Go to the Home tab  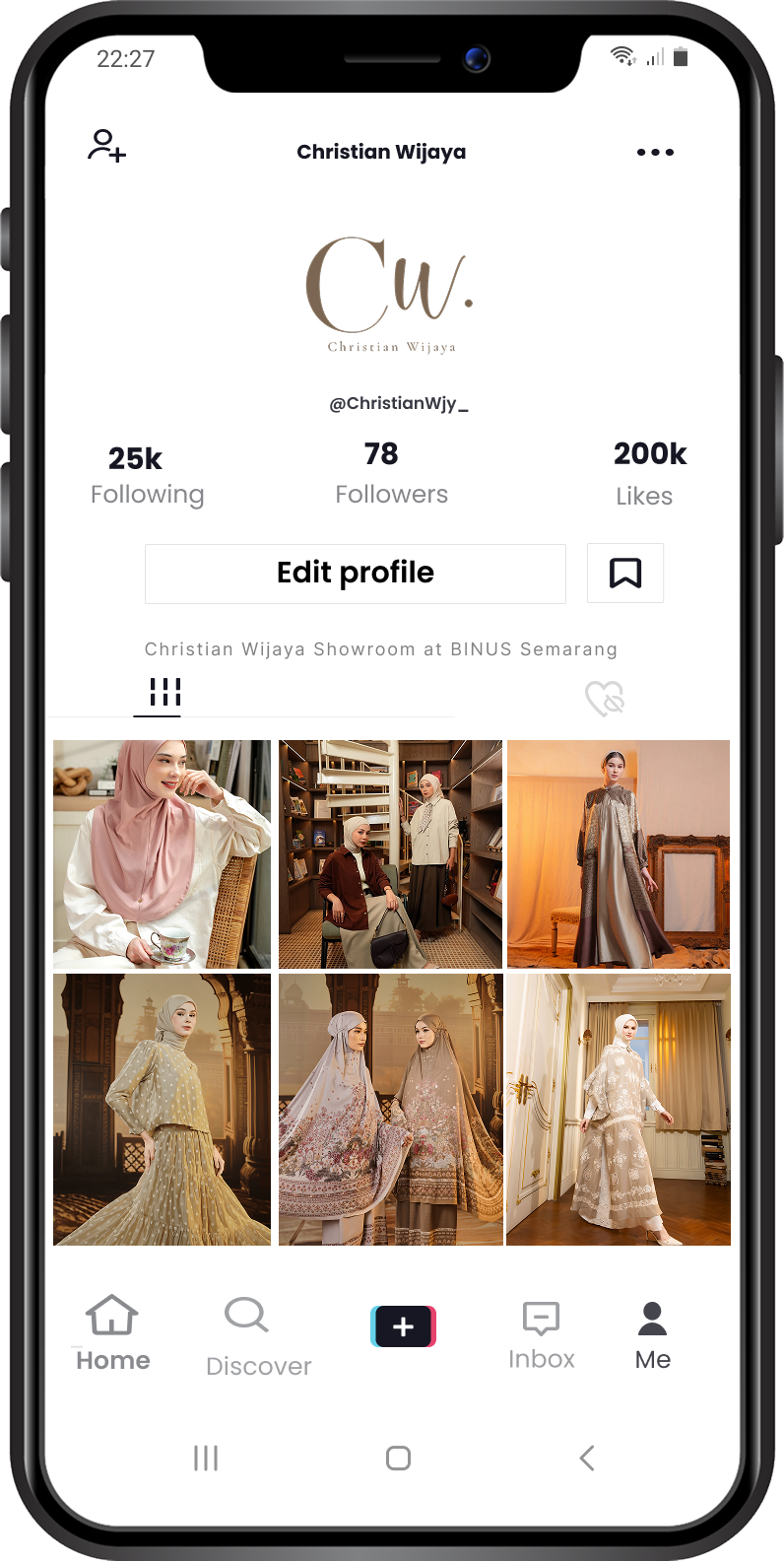(112, 1333)
